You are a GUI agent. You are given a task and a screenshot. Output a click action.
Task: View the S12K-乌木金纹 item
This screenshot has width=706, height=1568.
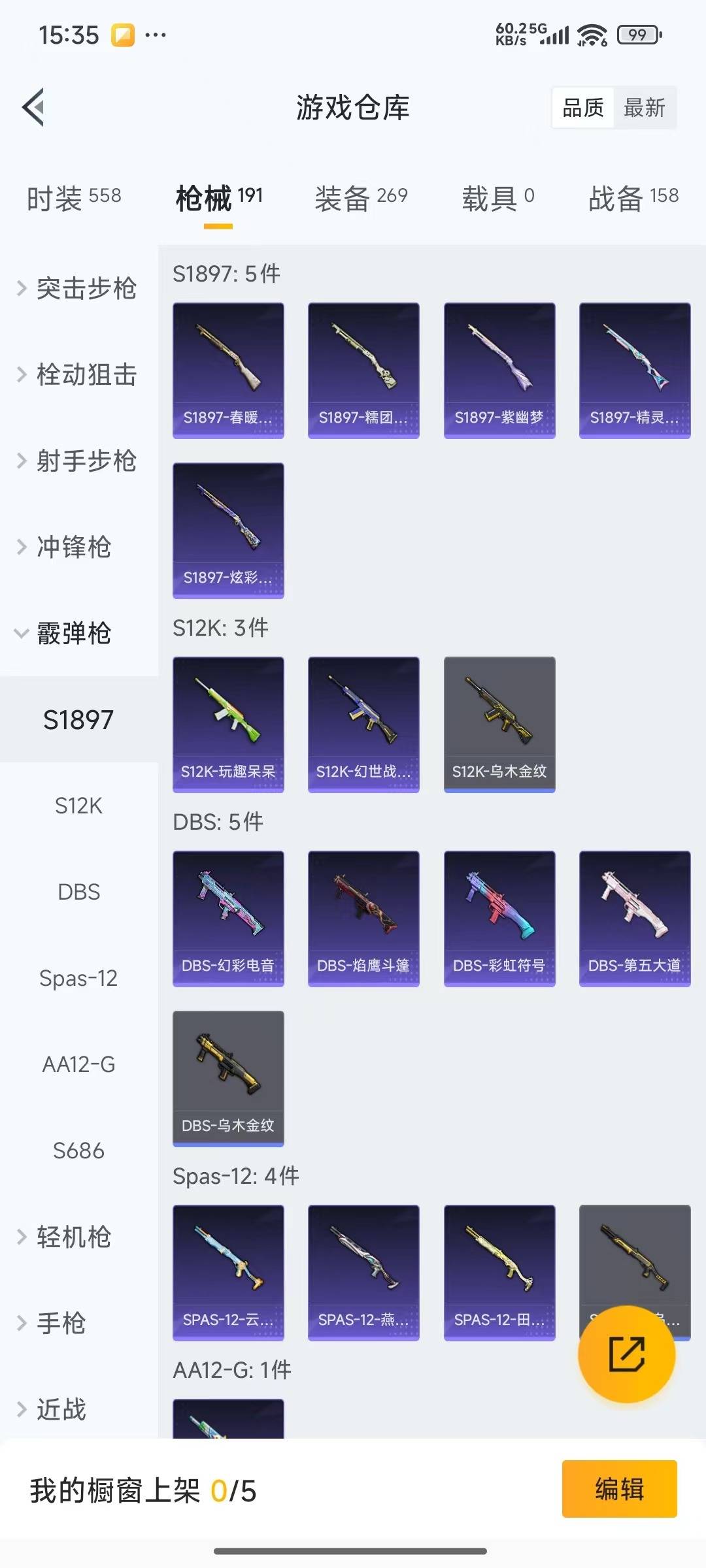click(x=499, y=721)
